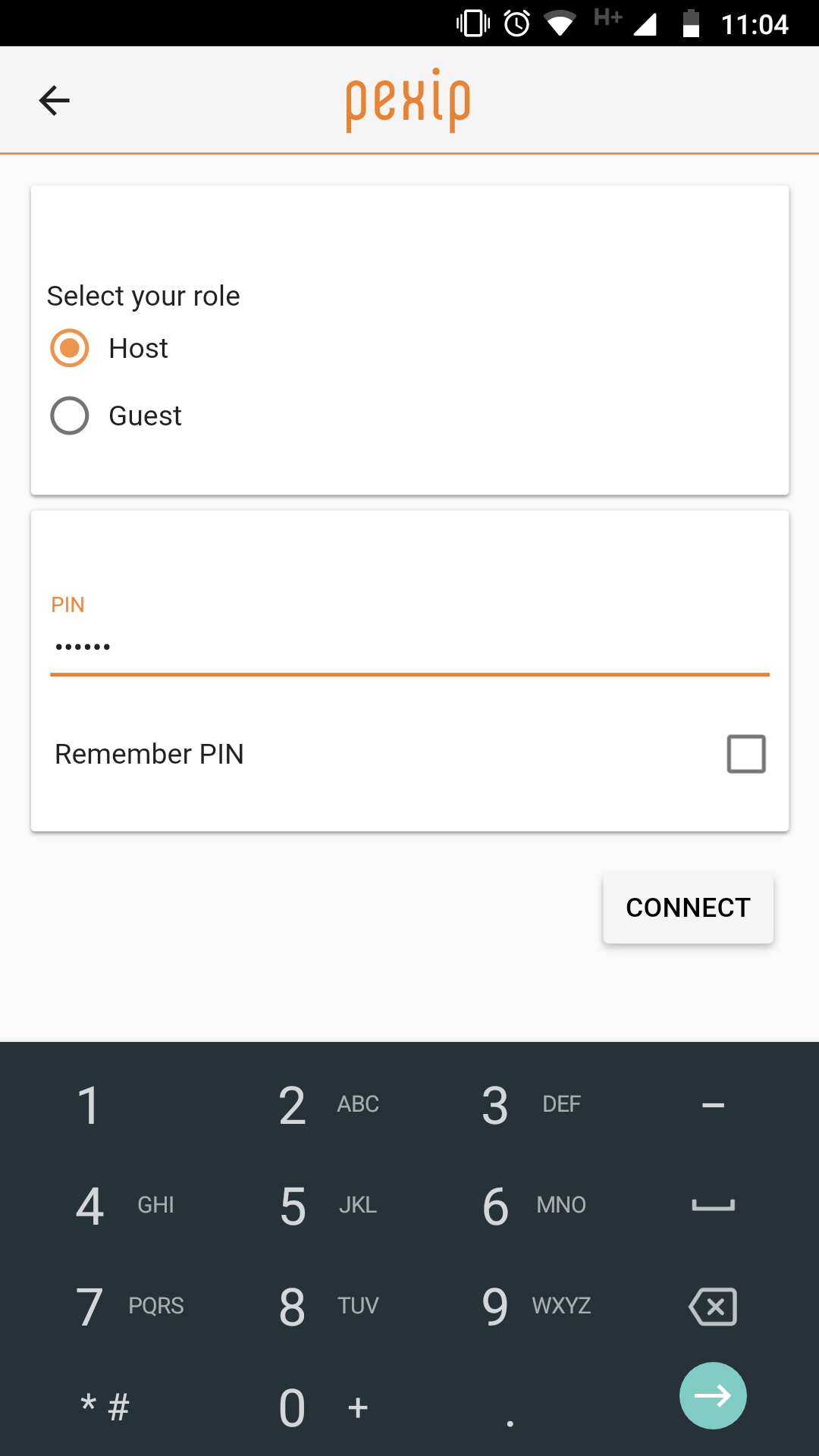Go back using the arrow icon

55,100
